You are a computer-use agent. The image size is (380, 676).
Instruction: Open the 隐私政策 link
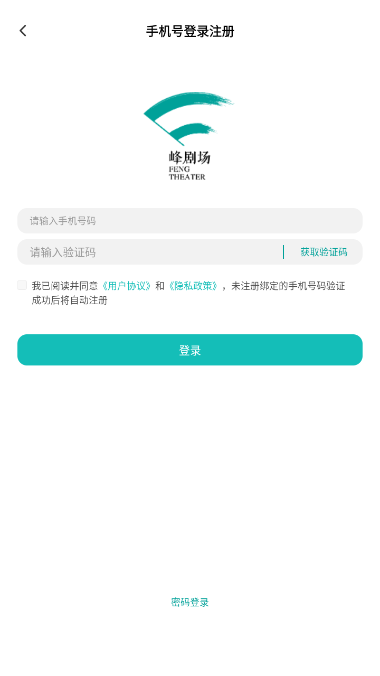click(193, 286)
